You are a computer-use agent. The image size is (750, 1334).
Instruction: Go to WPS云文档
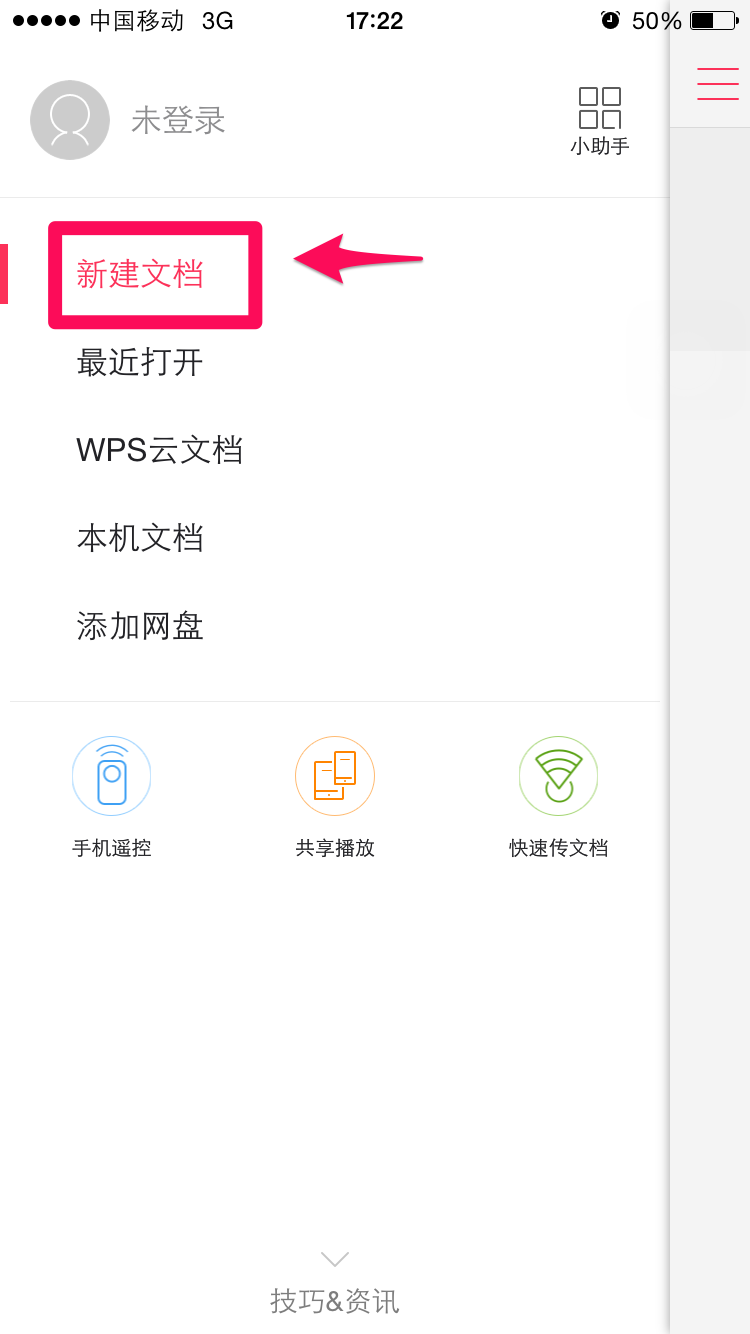point(160,450)
